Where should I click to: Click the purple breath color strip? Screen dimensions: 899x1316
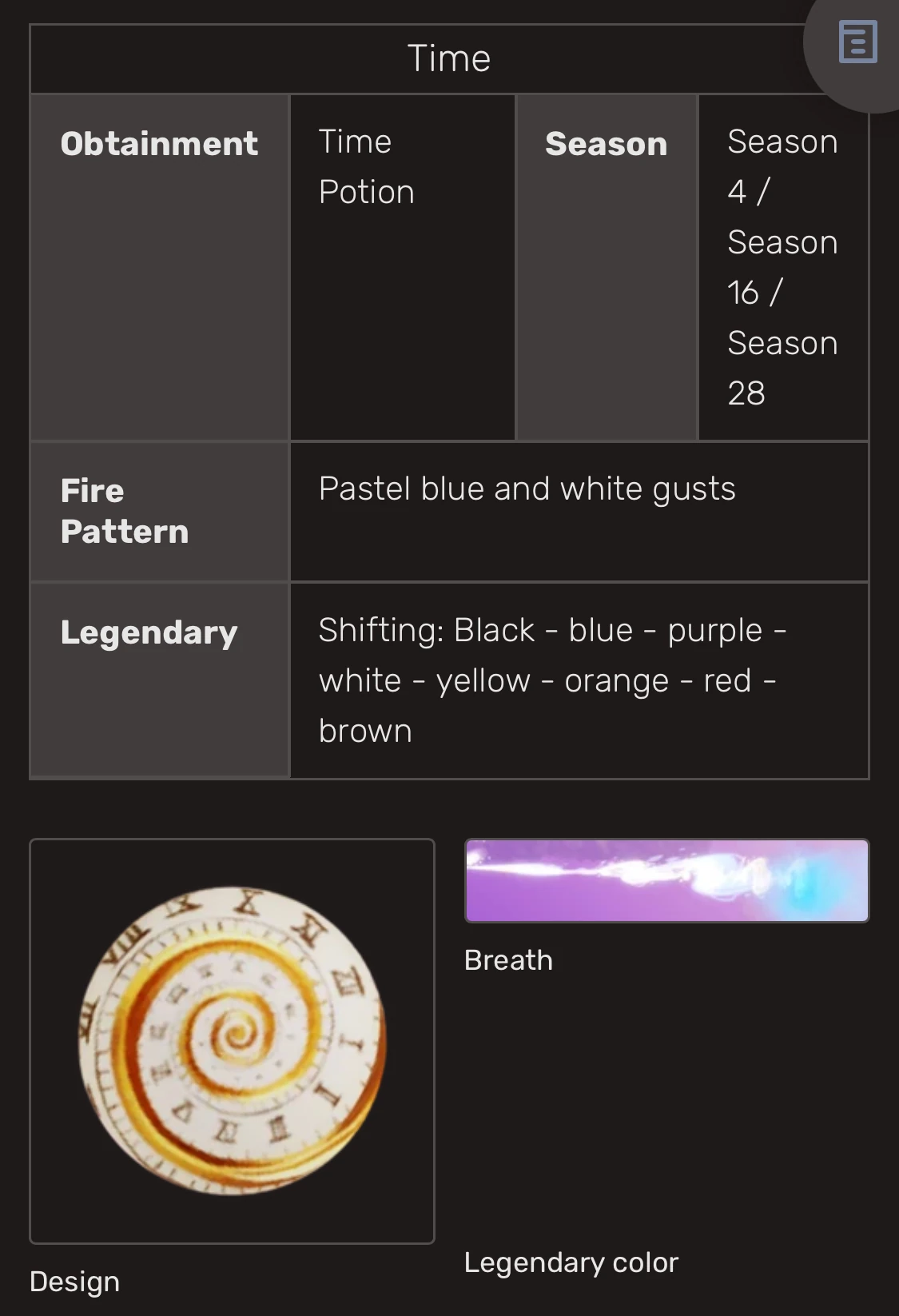click(x=666, y=881)
